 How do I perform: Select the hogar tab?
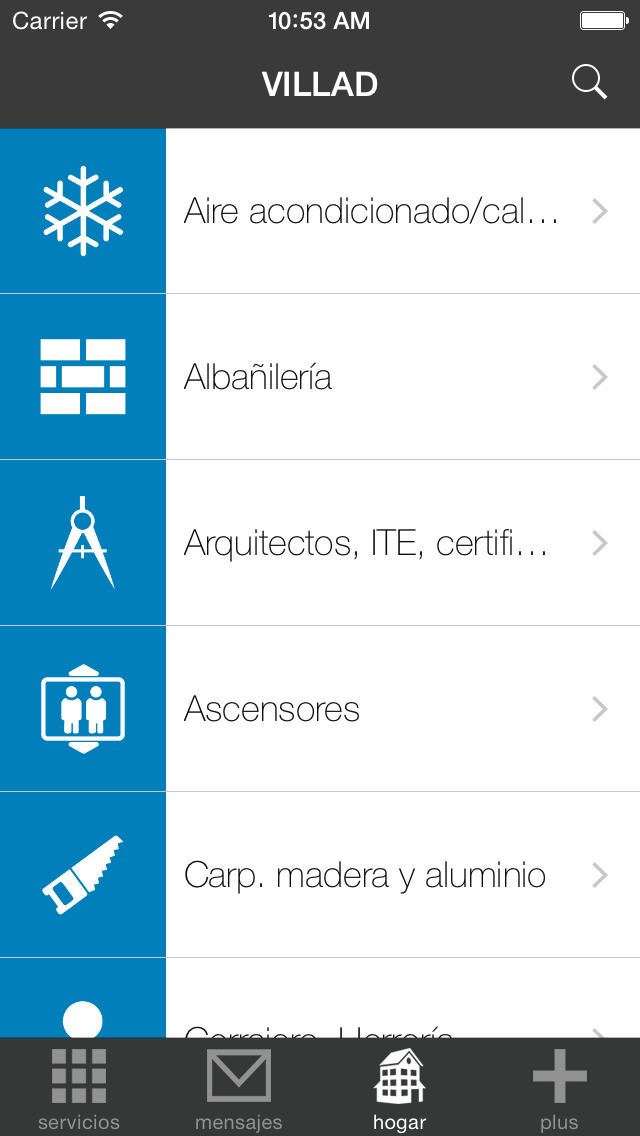tap(399, 1087)
